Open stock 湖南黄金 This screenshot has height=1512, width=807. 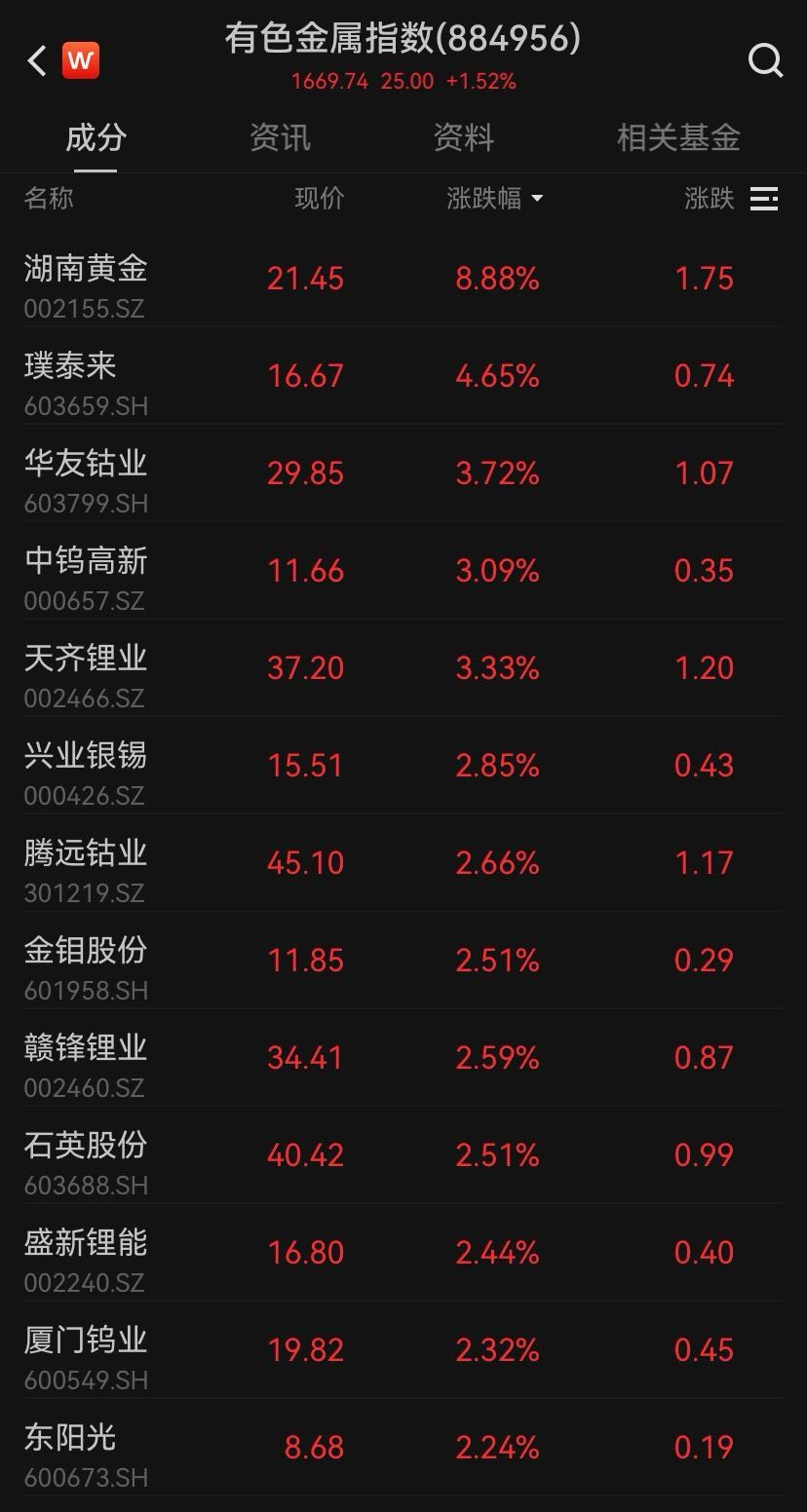[x=403, y=279]
